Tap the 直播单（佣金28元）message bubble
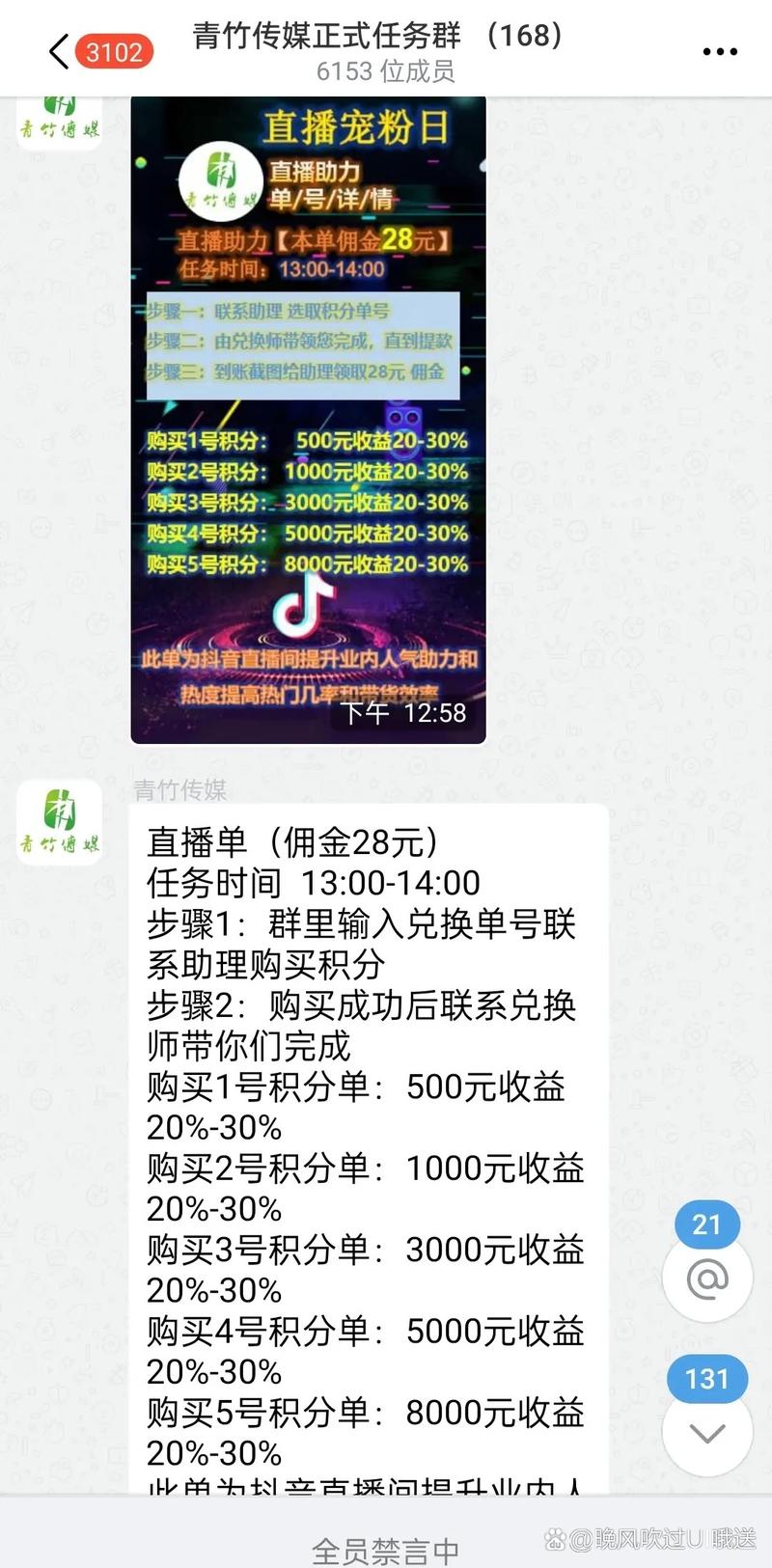772x1568 pixels. [367, 1110]
